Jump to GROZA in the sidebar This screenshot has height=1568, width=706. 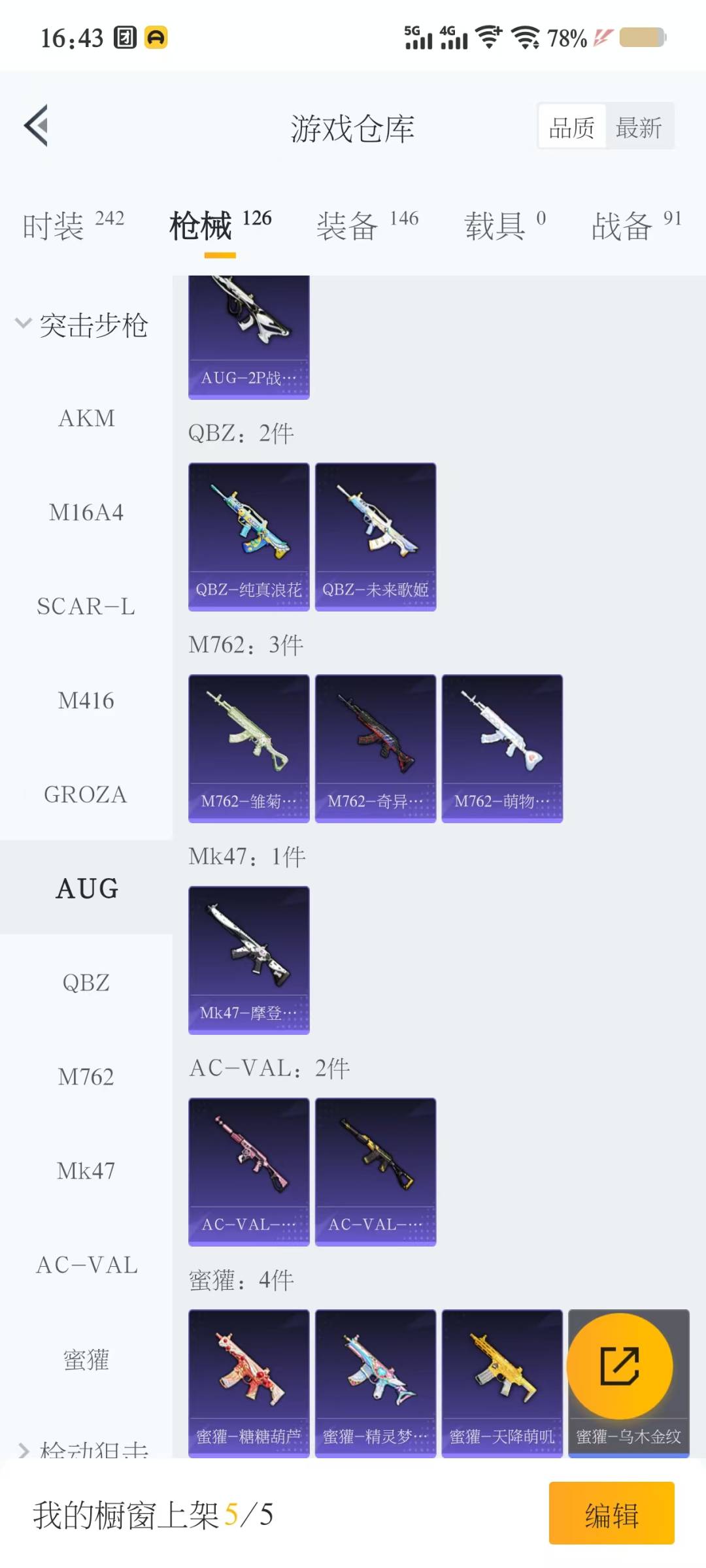pyautogui.click(x=86, y=794)
